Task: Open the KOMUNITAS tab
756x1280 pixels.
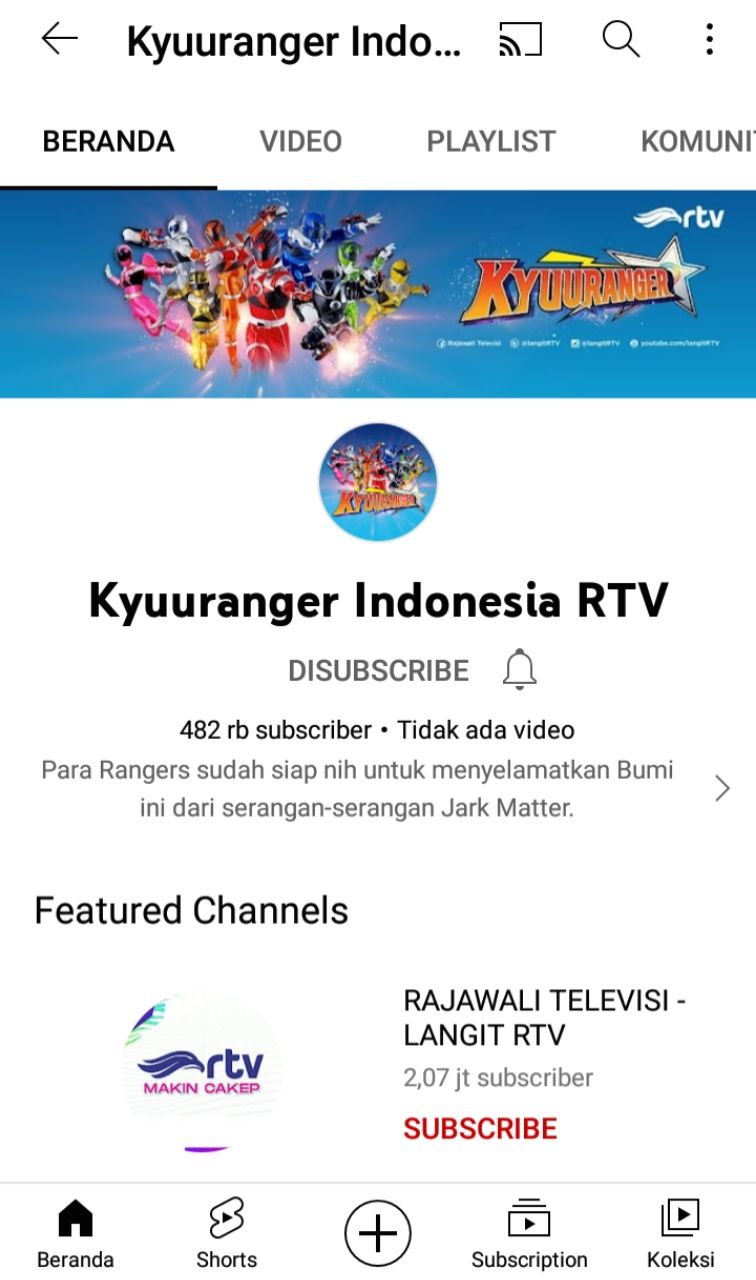Action: pyautogui.click(x=698, y=142)
